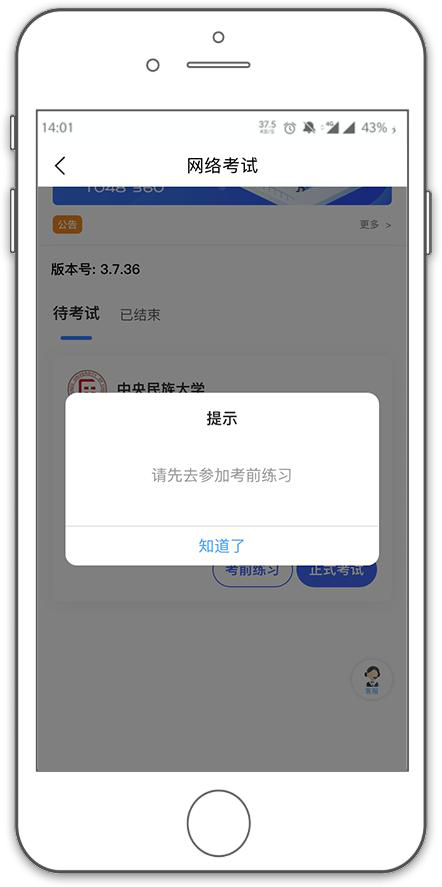Dismiss the prompt with 知道了
Screen dimensions: 442x887
(222, 546)
